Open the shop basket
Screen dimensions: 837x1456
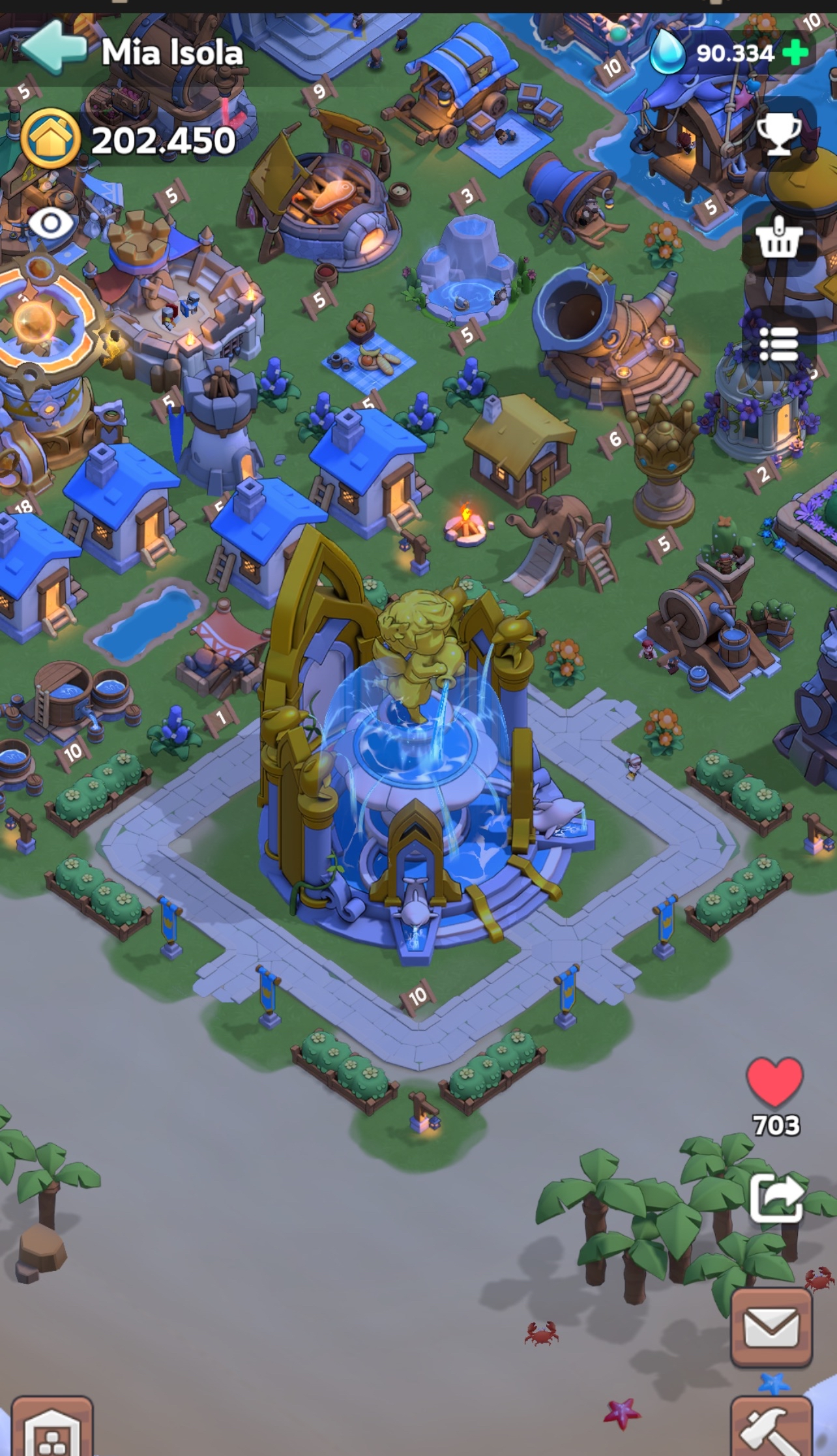pos(779,238)
